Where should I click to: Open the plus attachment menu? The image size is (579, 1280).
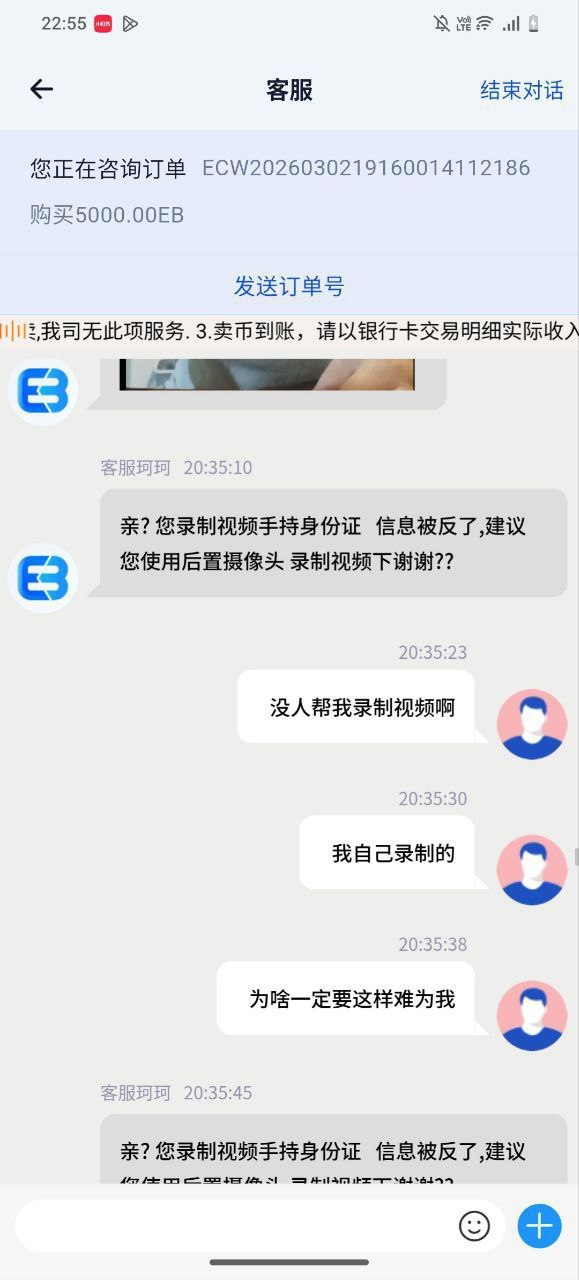pos(539,1226)
